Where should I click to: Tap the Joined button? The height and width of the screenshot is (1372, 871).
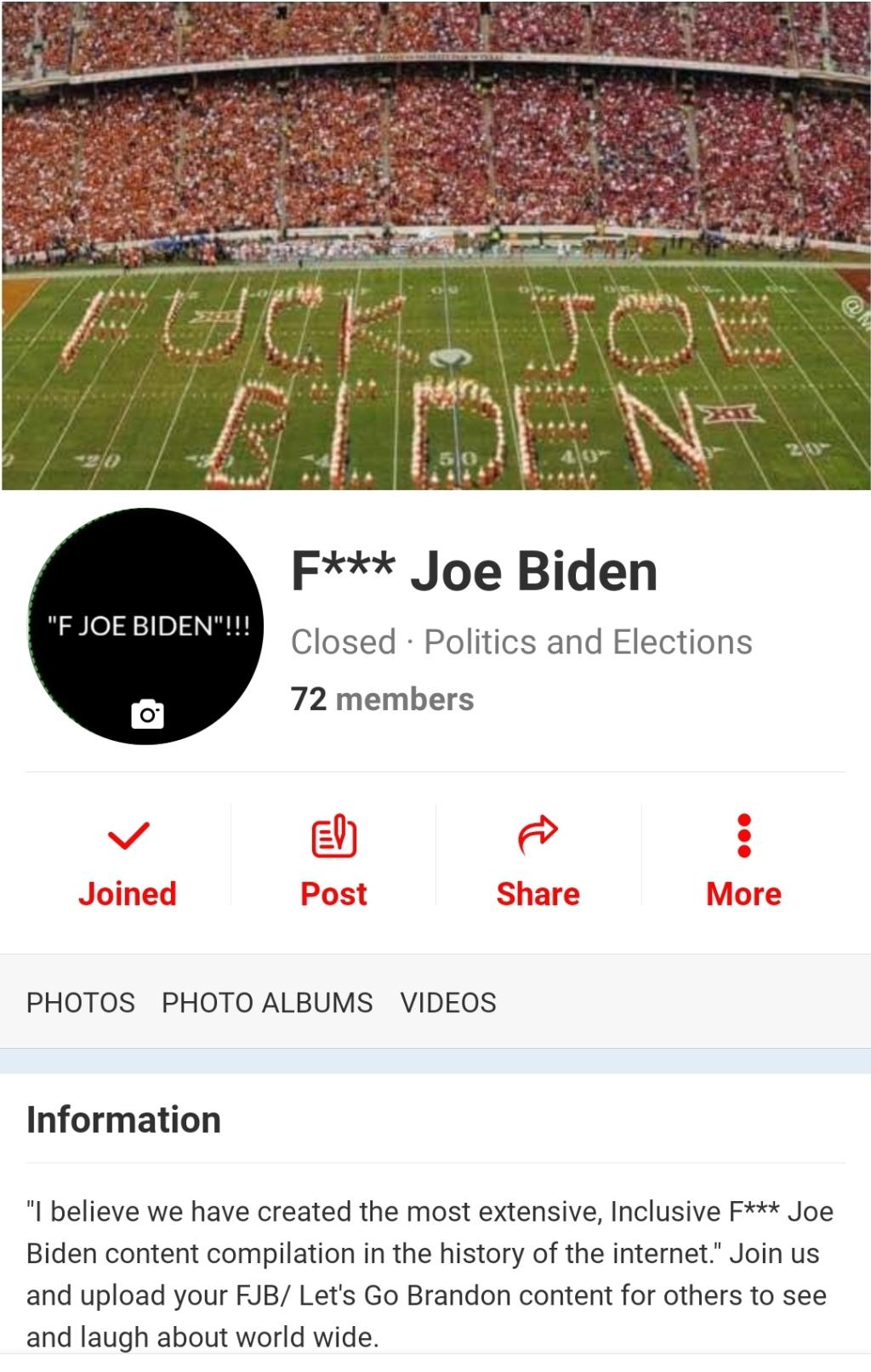(x=128, y=862)
